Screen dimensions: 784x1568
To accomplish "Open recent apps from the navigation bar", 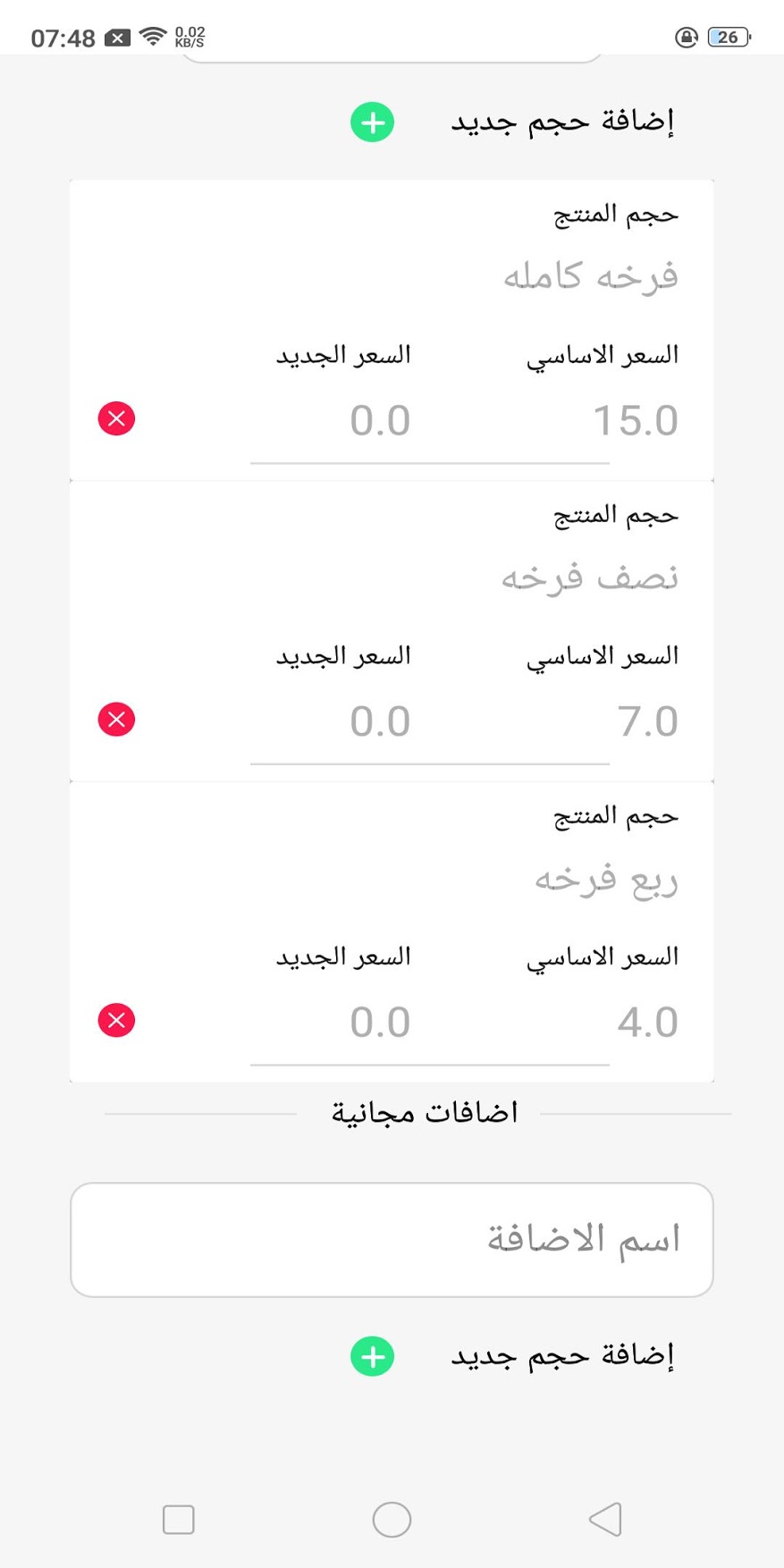I will [x=179, y=1519].
